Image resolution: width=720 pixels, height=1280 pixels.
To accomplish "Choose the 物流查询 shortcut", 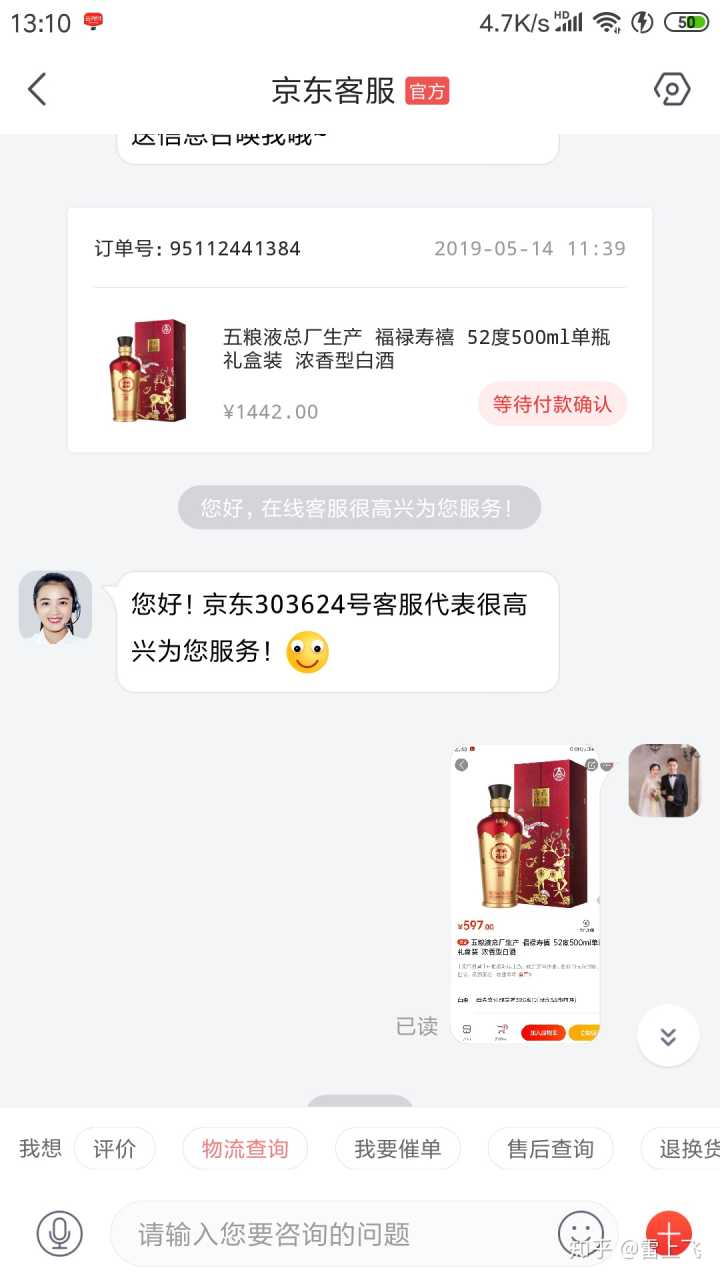I will click(x=245, y=1149).
